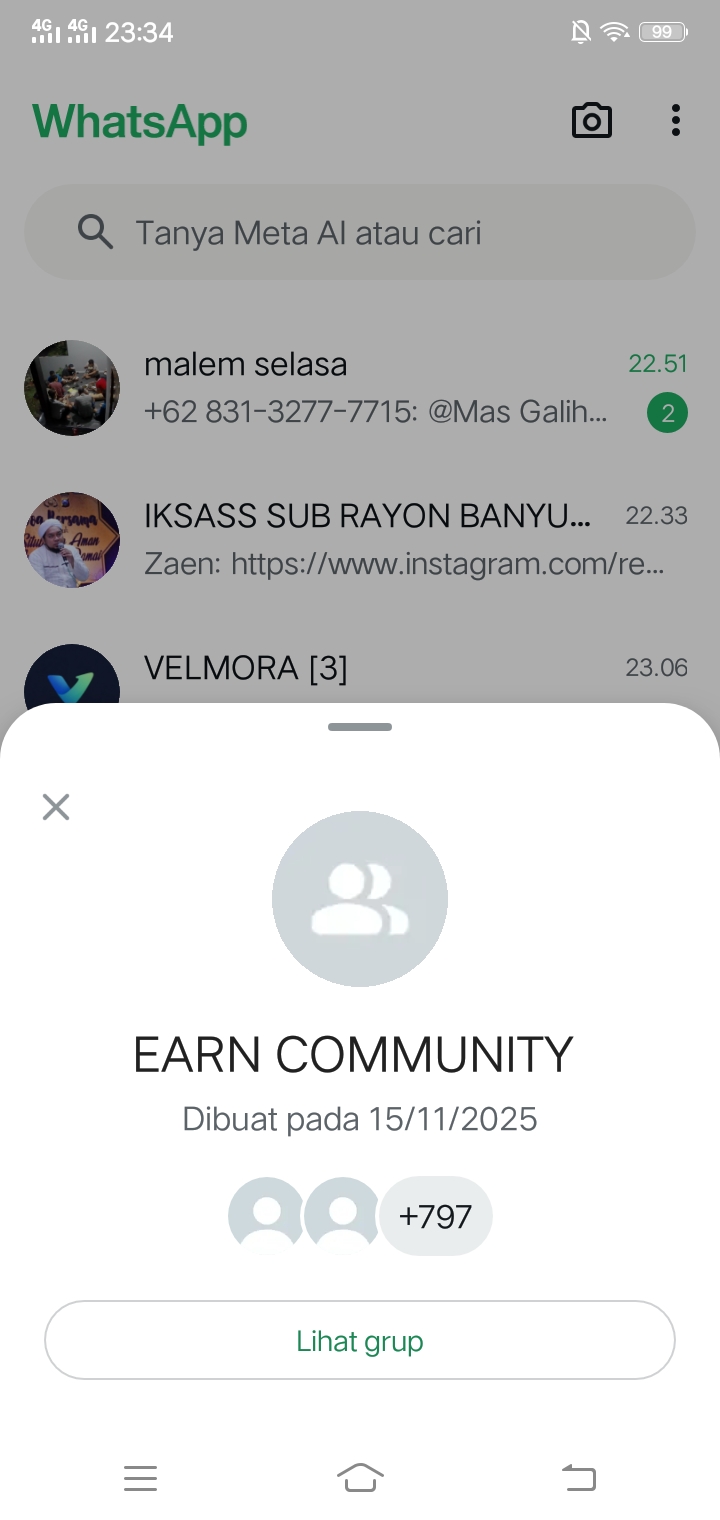Viewport: 720px width, 1520px height.
Task: Tap the Lihat grup button
Action: pos(360,1340)
